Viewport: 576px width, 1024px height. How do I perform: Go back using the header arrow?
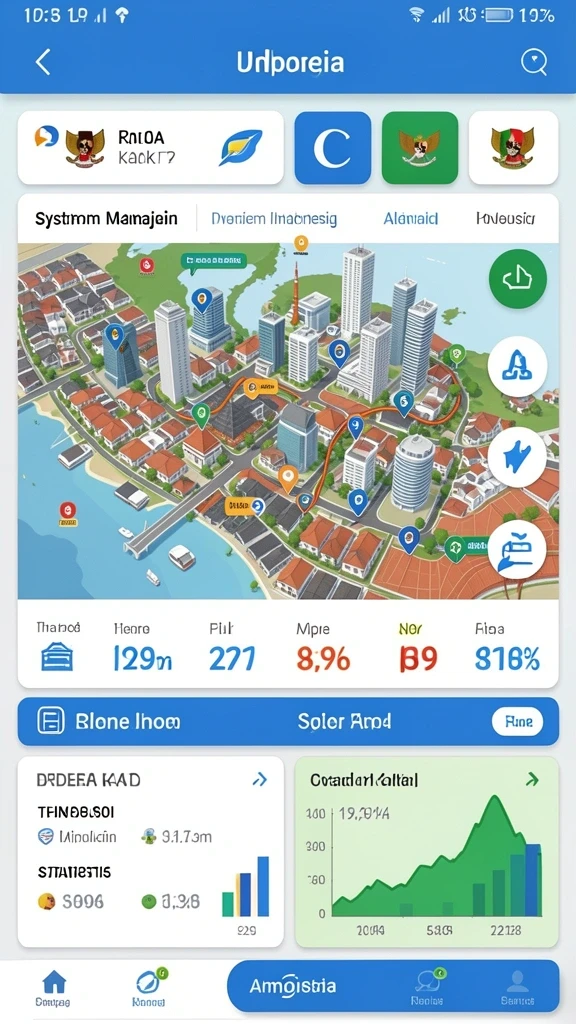pos(43,63)
